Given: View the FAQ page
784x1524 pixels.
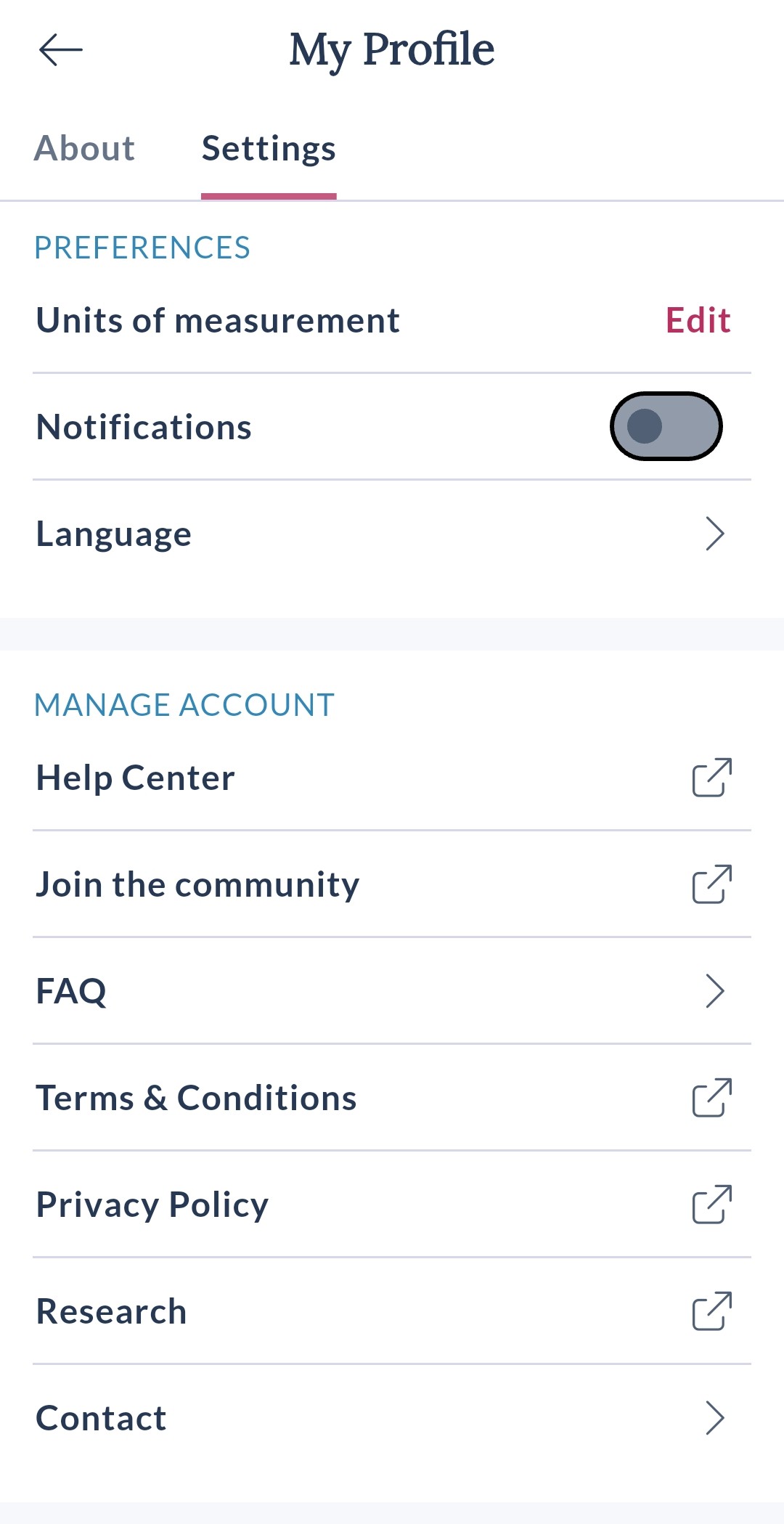Looking at the screenshot, I should pos(392,991).
